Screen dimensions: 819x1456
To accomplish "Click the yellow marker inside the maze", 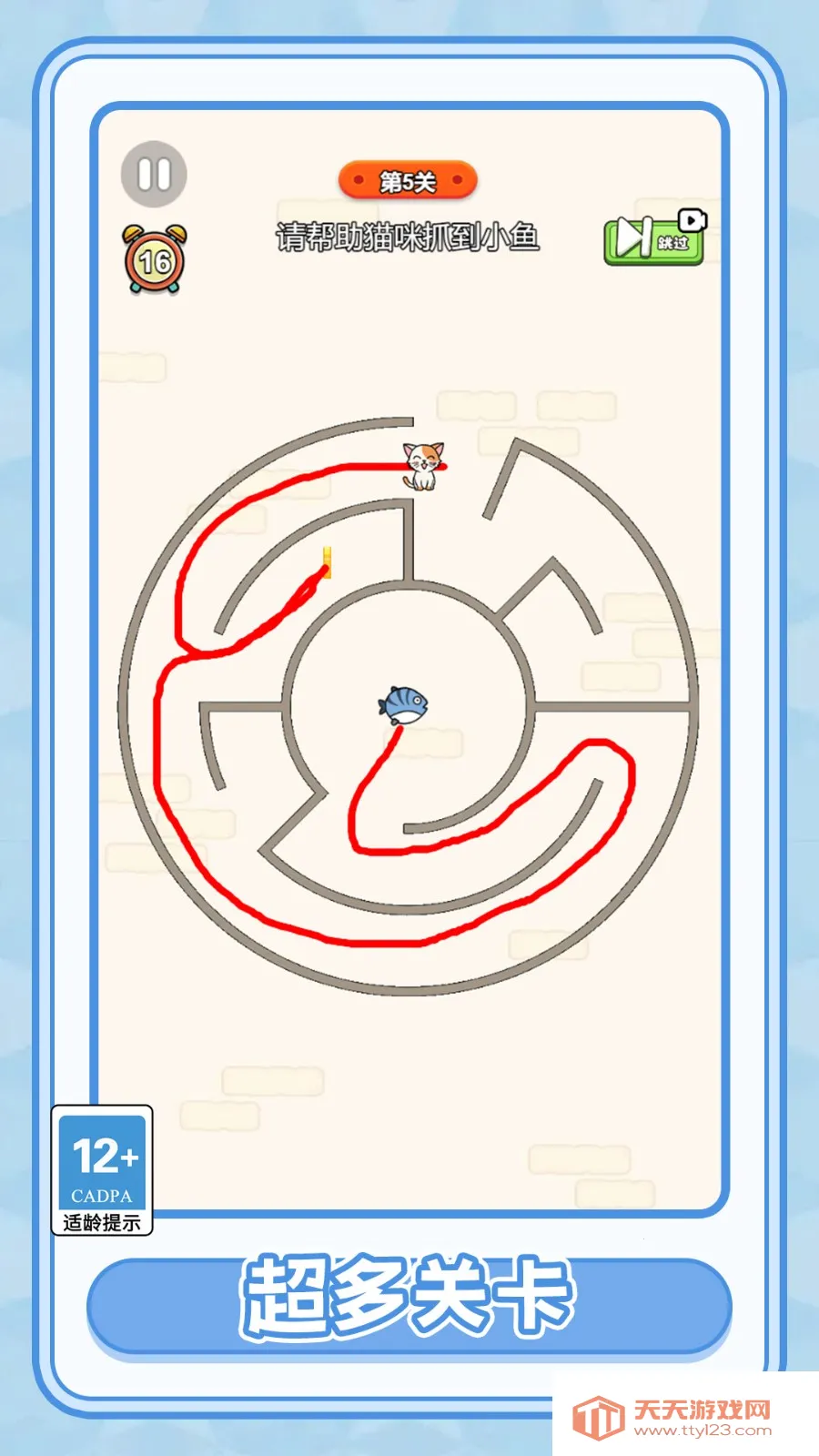I will point(326,562).
